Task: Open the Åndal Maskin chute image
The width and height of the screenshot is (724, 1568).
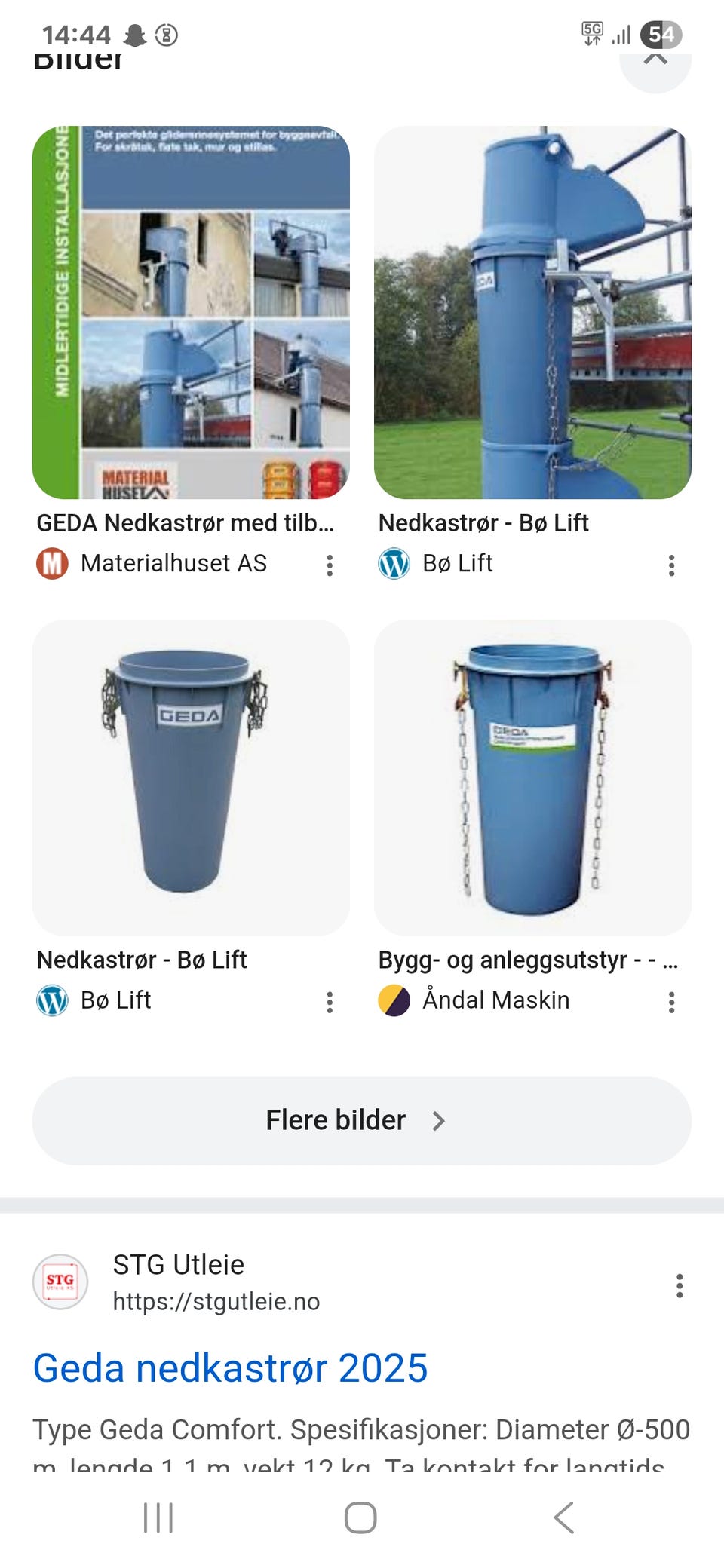Action: click(532, 777)
